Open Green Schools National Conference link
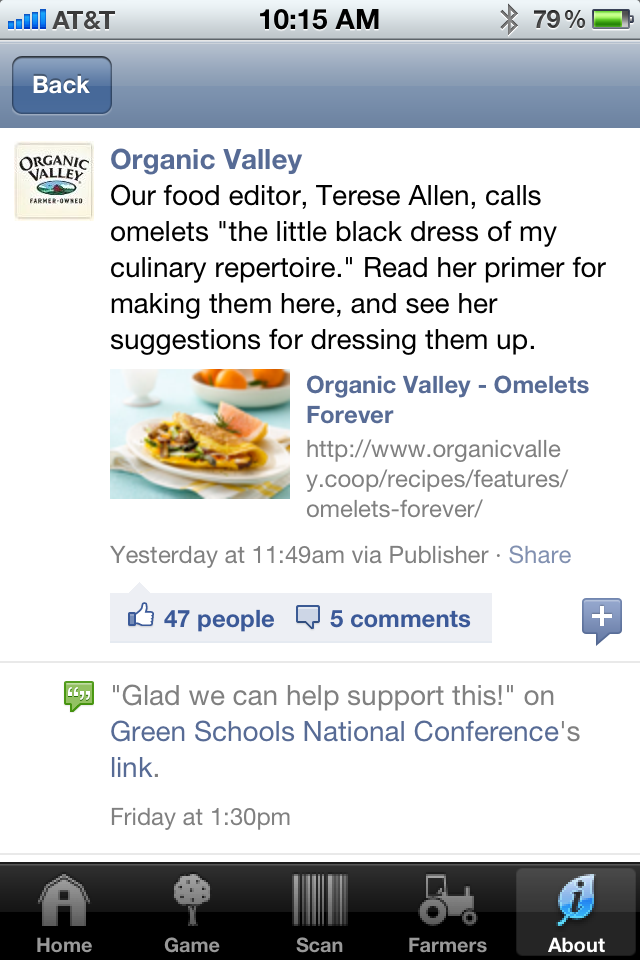The image size is (640, 960). pyautogui.click(x=334, y=731)
